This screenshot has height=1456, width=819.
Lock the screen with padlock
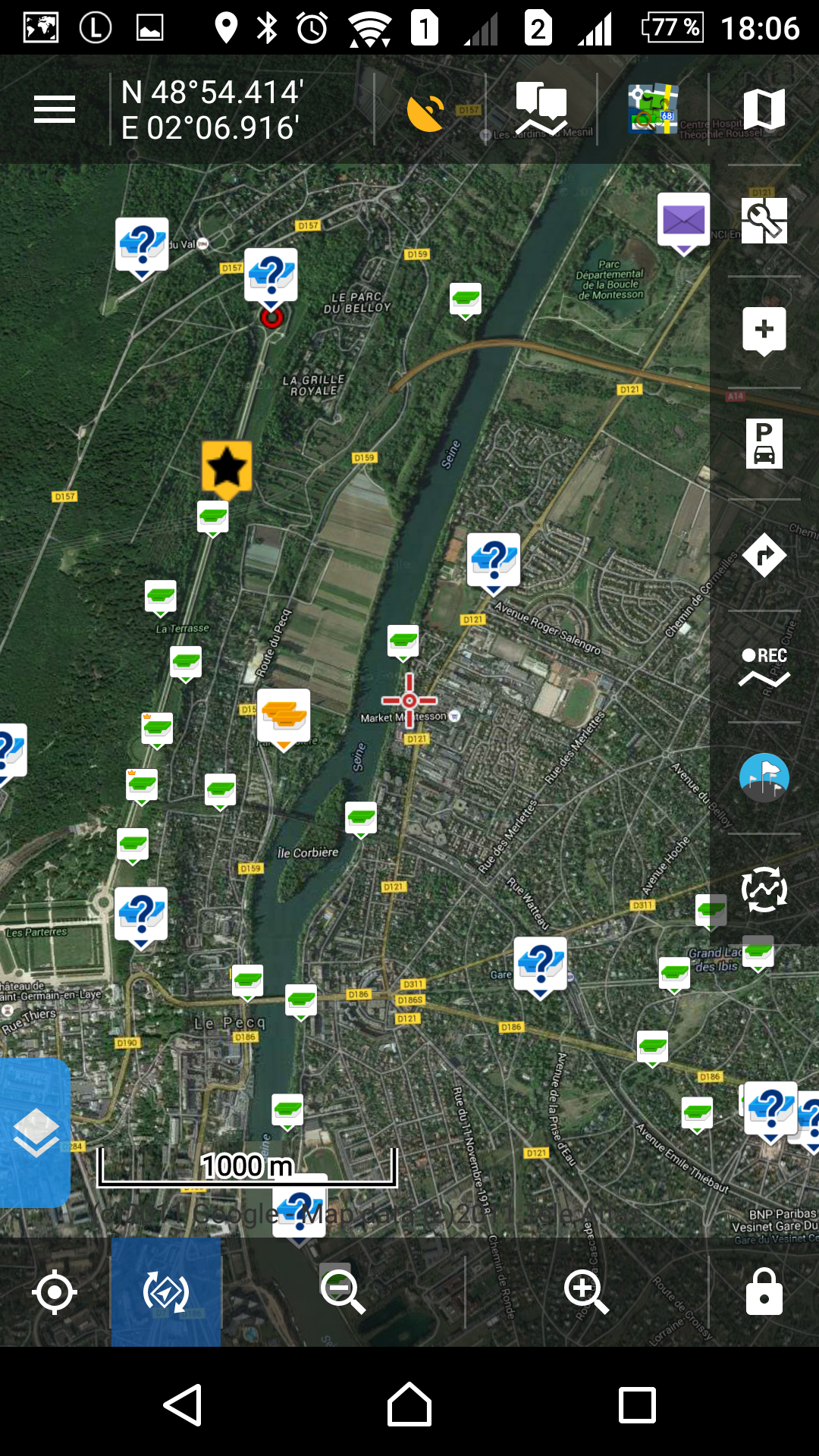pos(764,1292)
